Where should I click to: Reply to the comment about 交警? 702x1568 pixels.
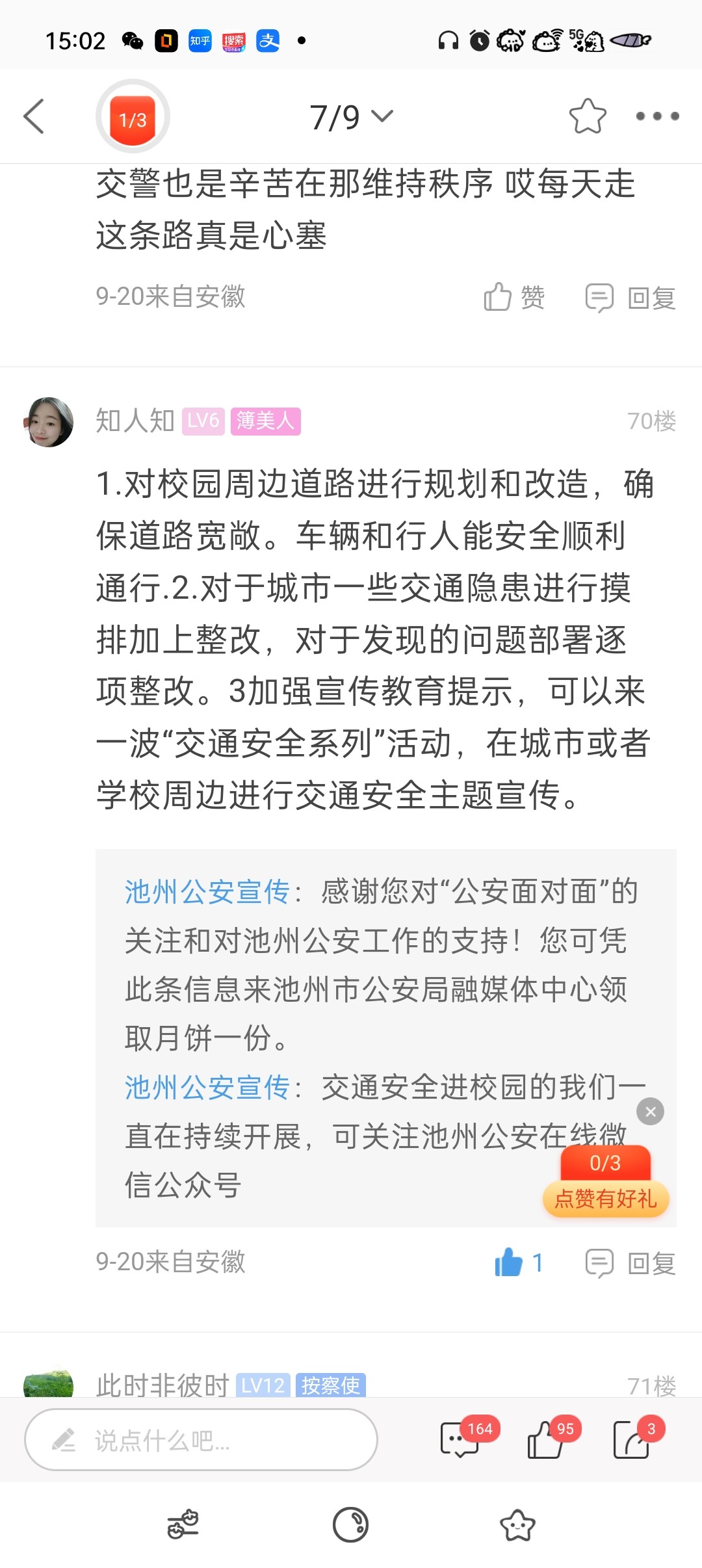(630, 298)
